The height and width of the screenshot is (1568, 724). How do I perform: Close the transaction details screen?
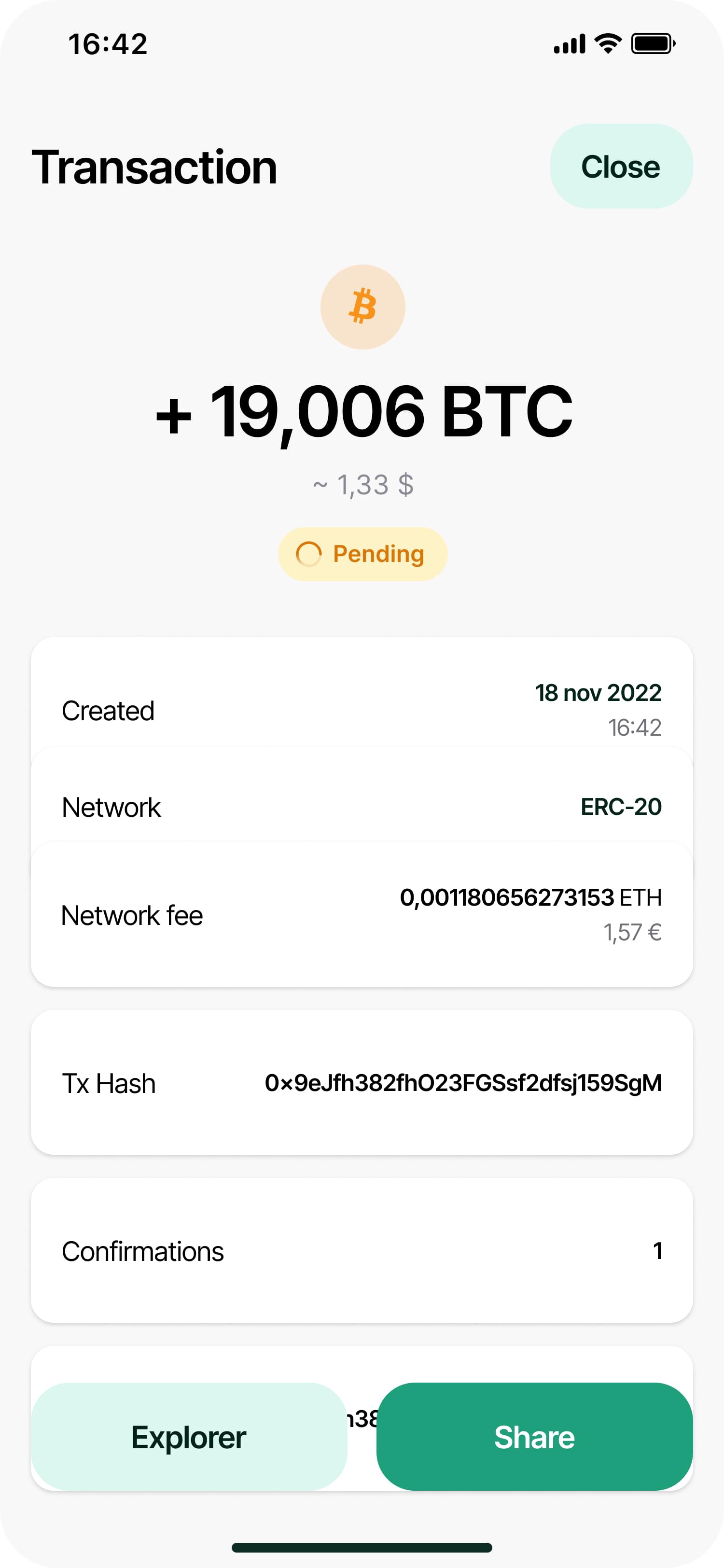coord(621,166)
